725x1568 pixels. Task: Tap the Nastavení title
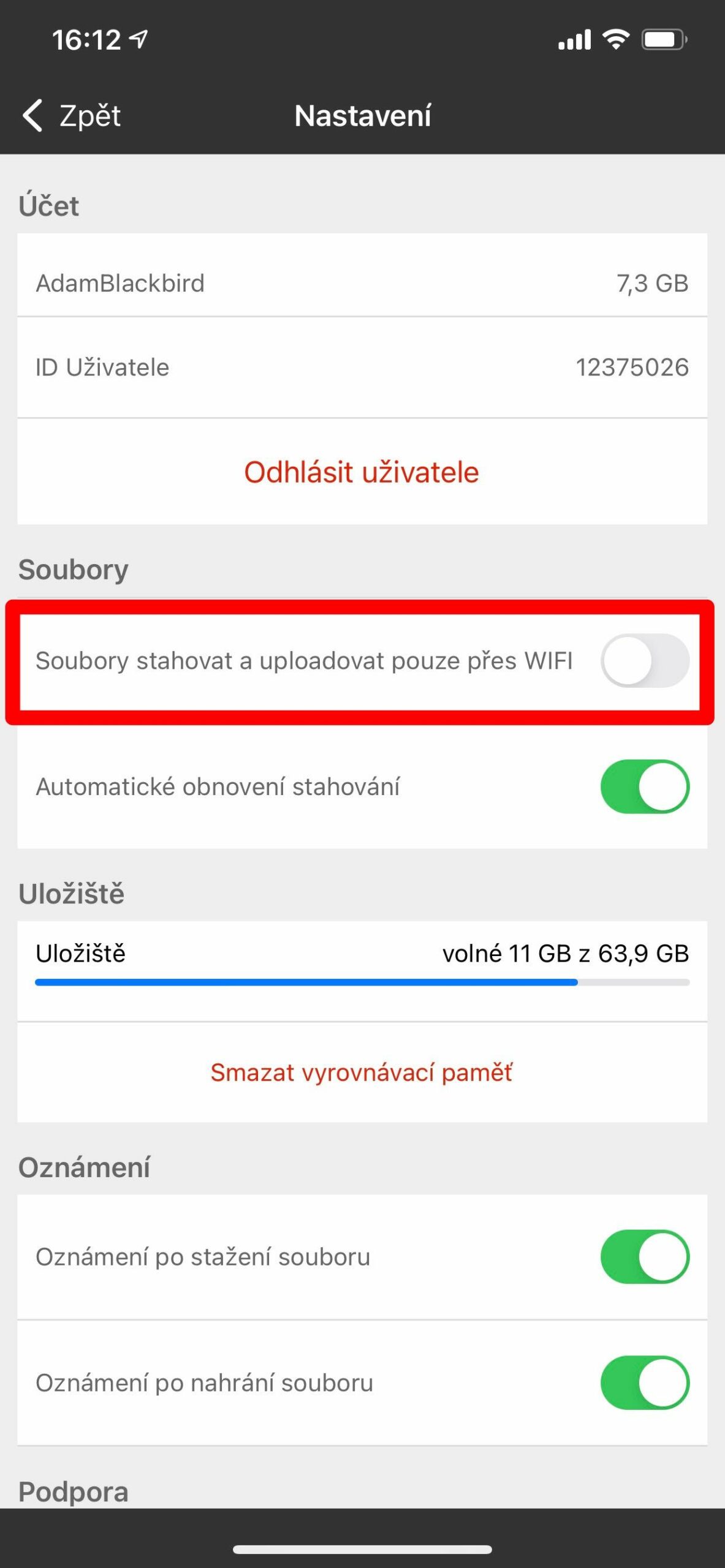point(362,115)
